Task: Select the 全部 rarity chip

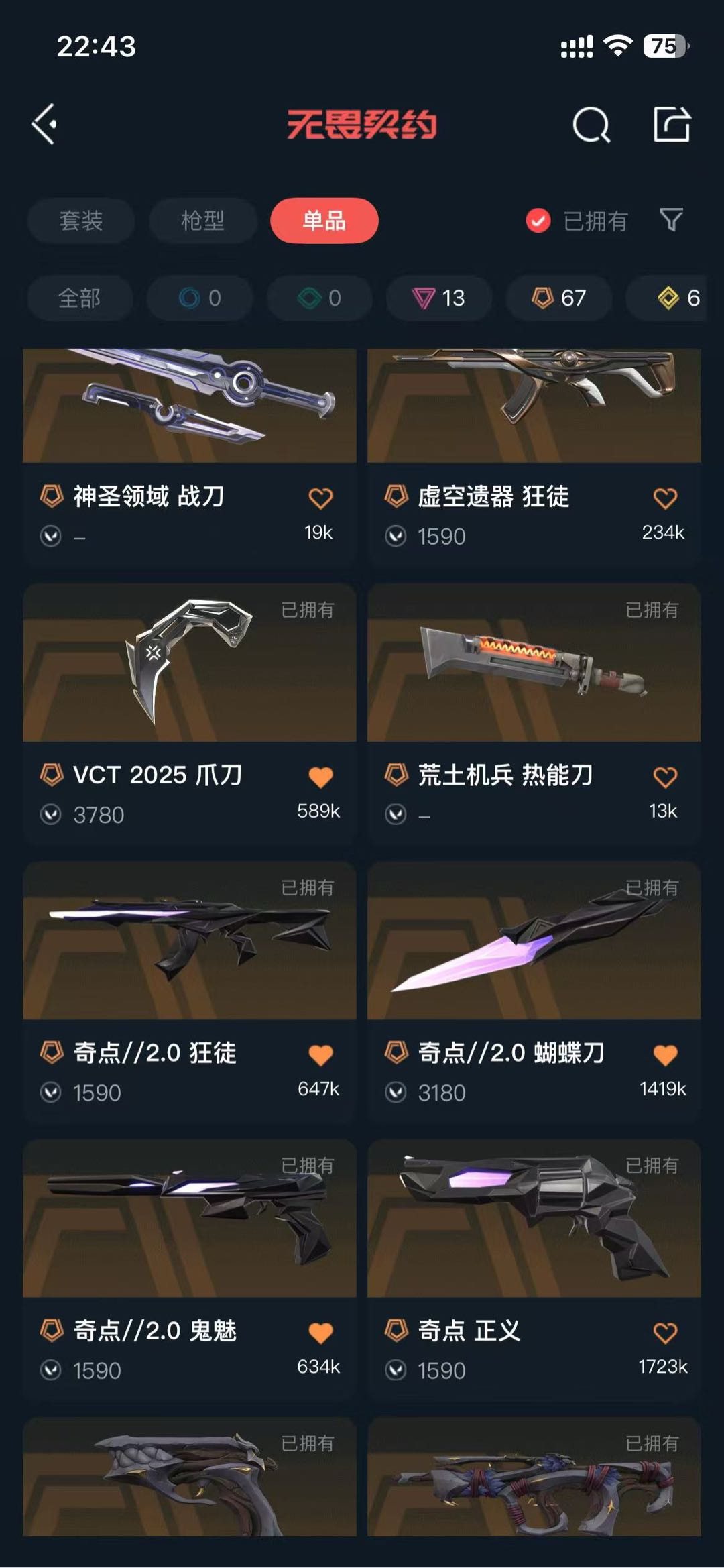Action: coord(80,298)
